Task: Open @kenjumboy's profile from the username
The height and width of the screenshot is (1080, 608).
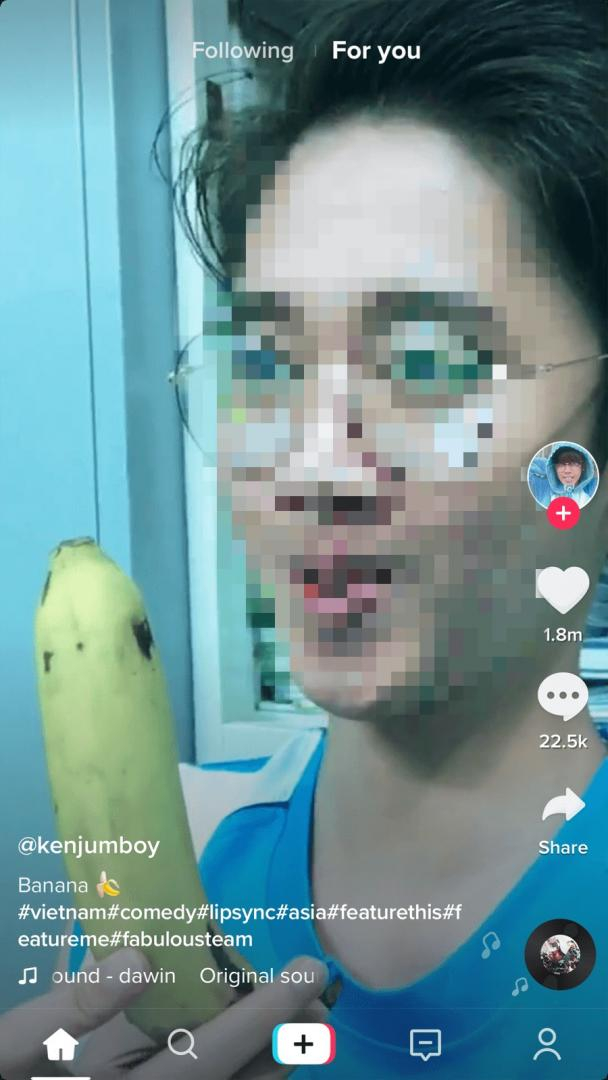Action: (x=89, y=846)
